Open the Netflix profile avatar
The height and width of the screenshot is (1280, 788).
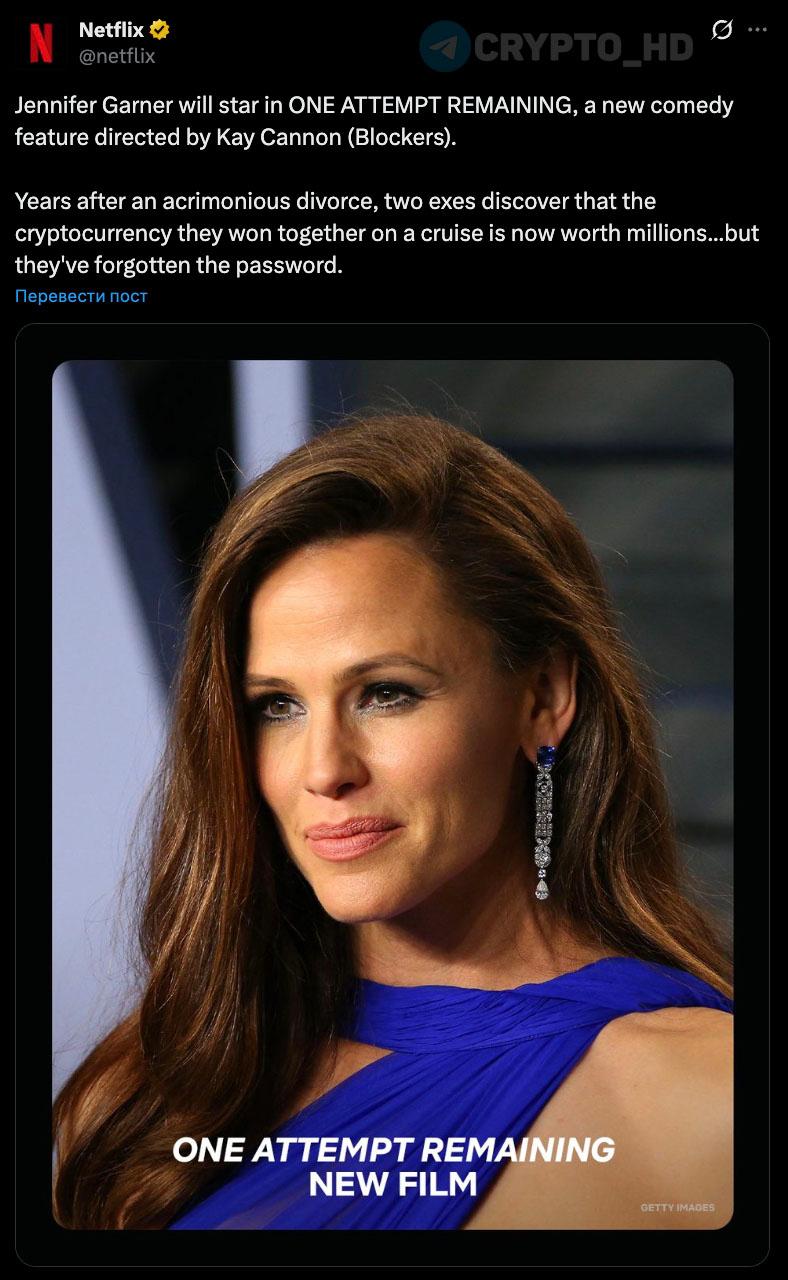coord(40,43)
